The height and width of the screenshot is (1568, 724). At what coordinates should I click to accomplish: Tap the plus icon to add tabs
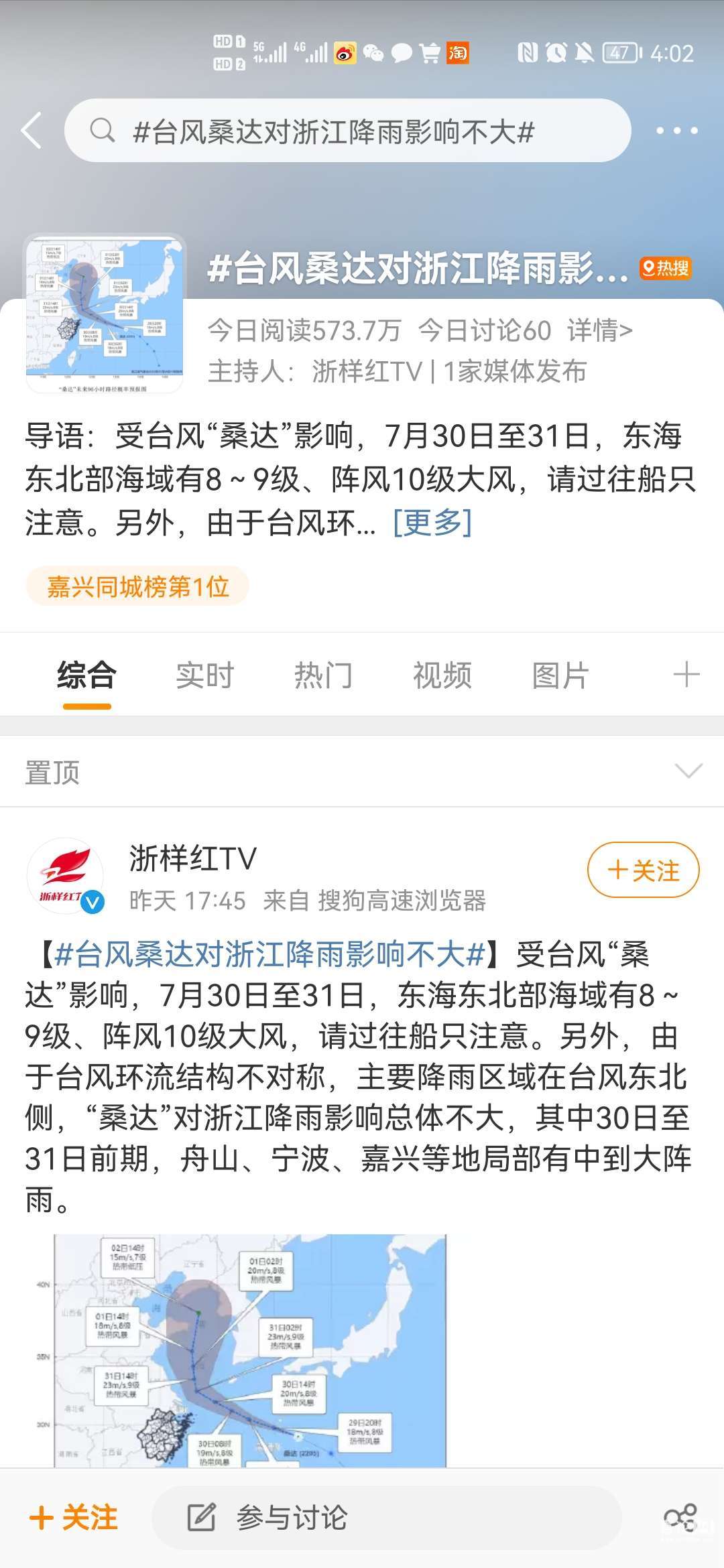point(686,675)
